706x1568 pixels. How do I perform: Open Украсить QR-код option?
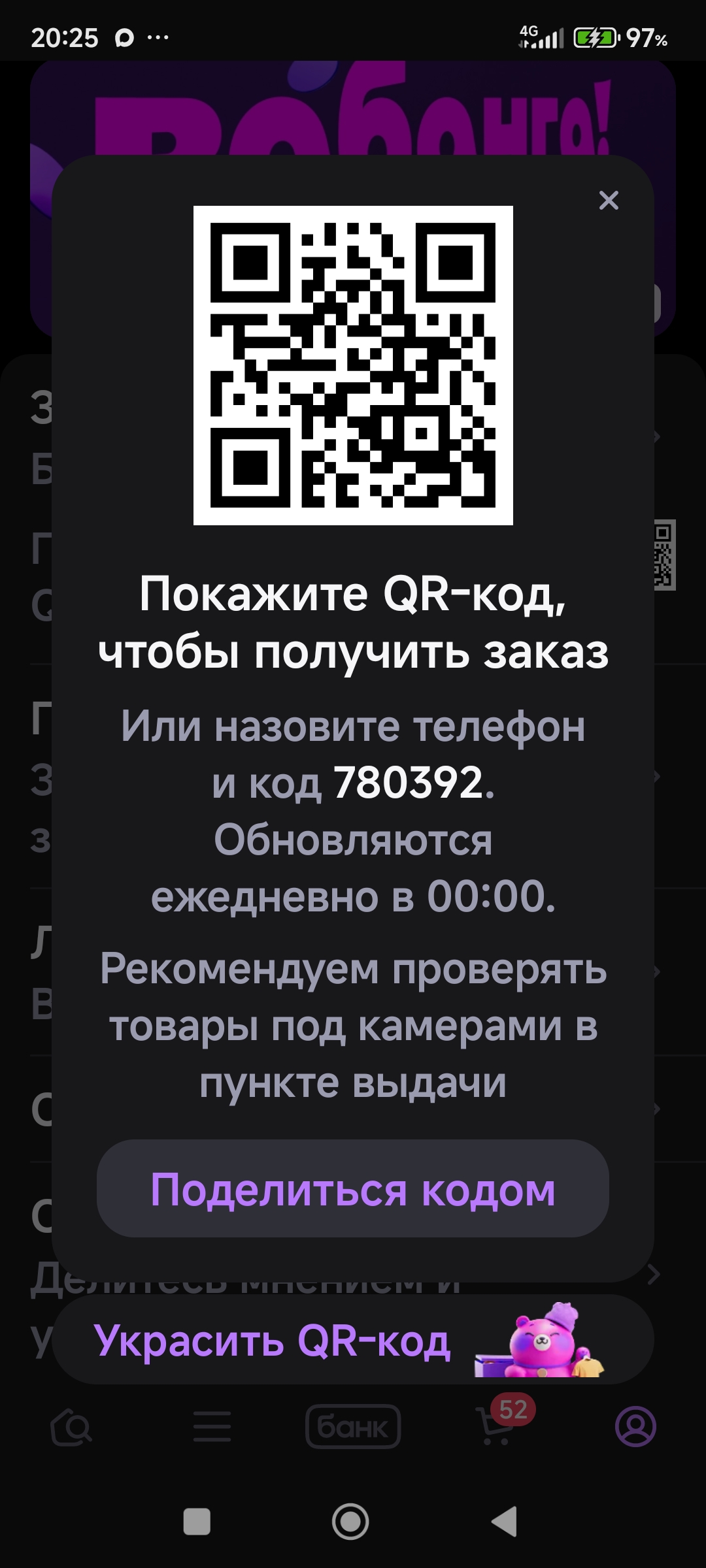pos(353,1341)
